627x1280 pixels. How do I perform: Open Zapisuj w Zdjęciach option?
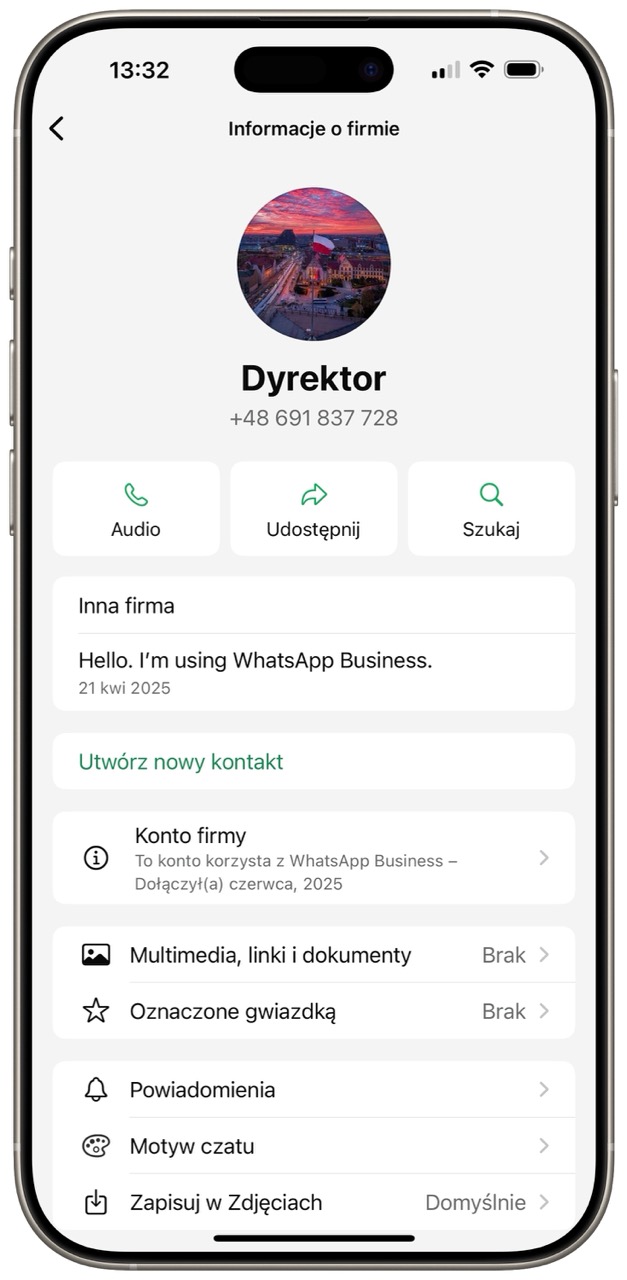click(x=313, y=1202)
